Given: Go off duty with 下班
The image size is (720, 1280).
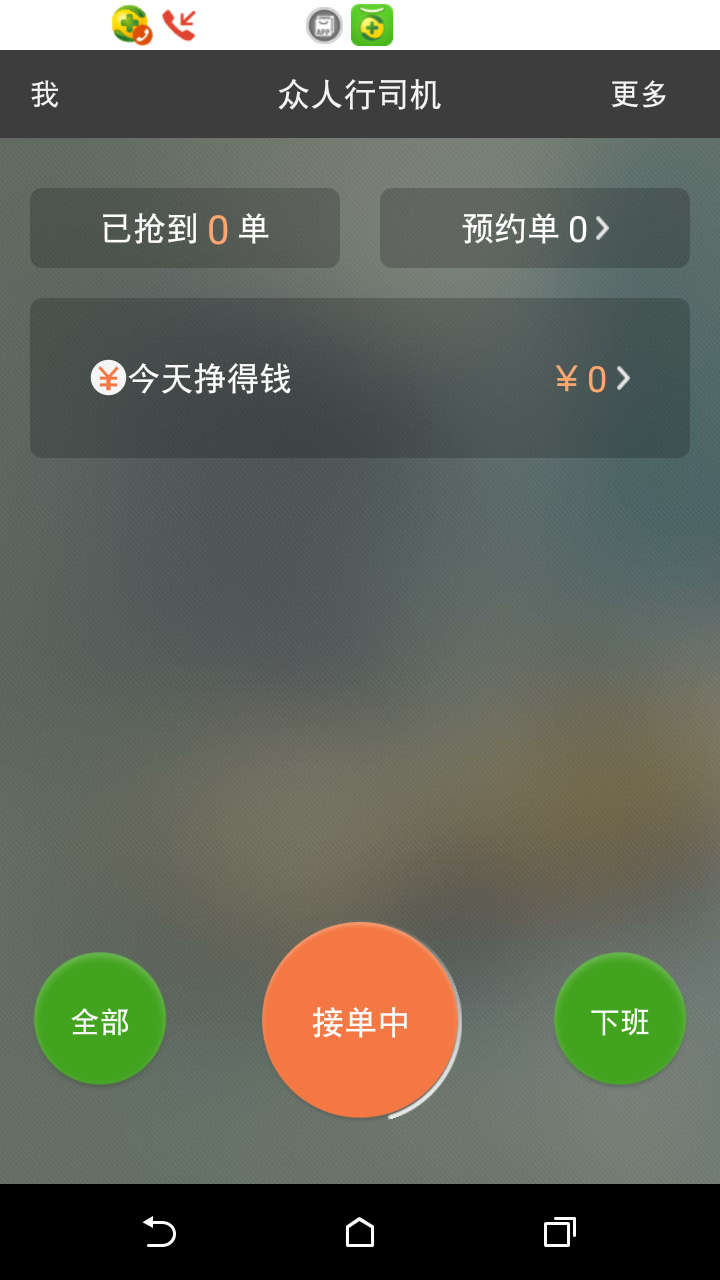Looking at the screenshot, I should pyautogui.click(x=620, y=1019).
